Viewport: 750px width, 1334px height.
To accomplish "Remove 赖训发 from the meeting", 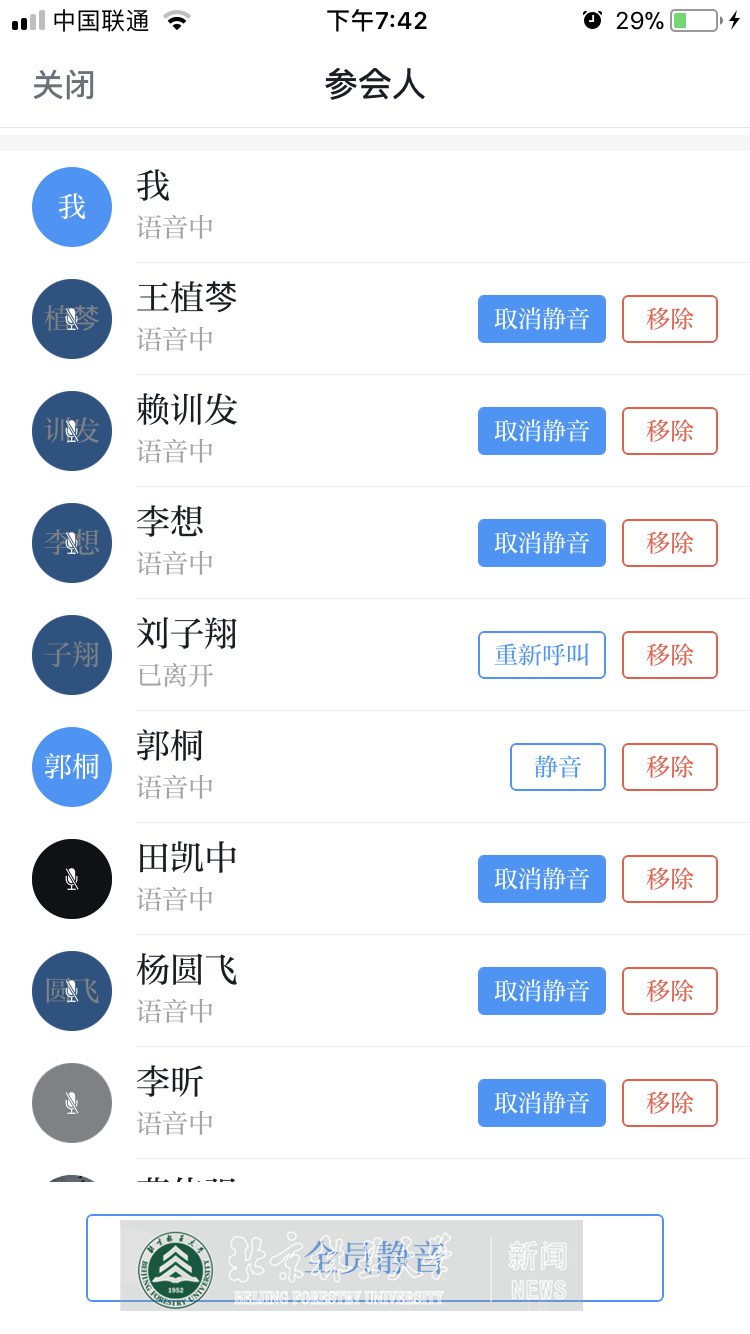I will [x=670, y=431].
